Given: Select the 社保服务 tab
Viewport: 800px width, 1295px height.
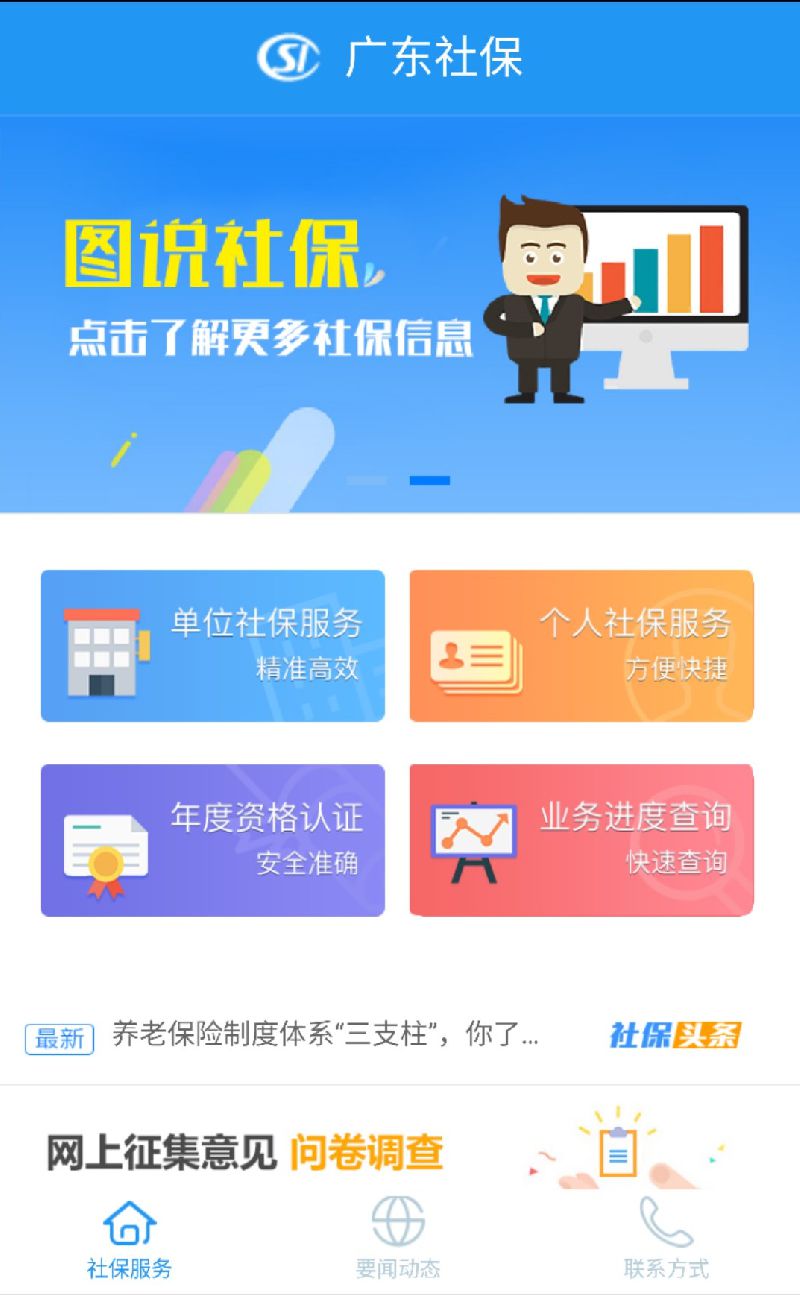Looking at the screenshot, I should point(130,1240).
